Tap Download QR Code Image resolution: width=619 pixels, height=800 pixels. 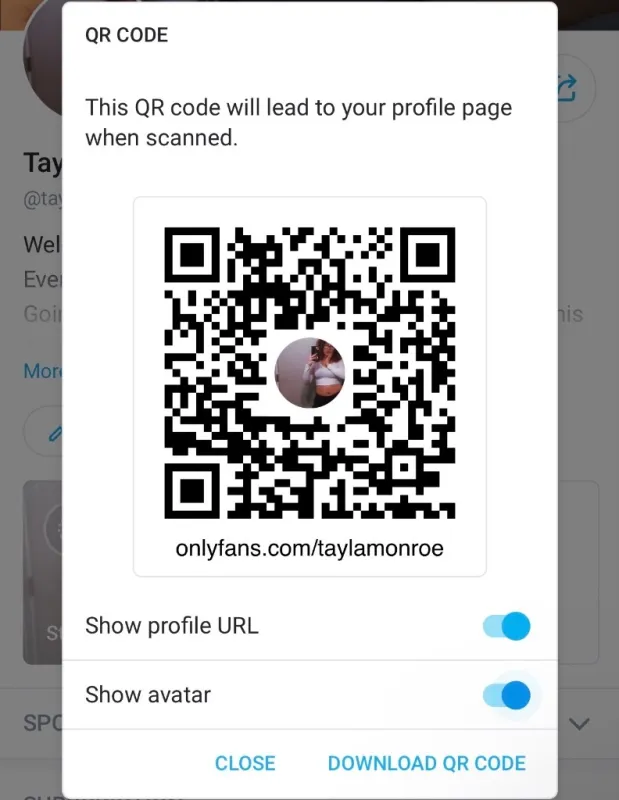point(426,763)
